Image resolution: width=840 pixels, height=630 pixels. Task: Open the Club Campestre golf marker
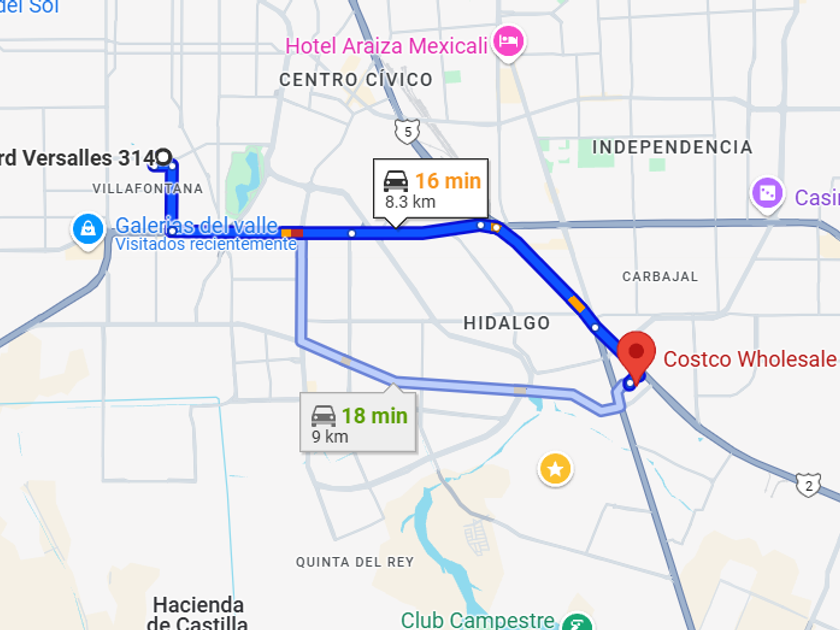coord(578,622)
